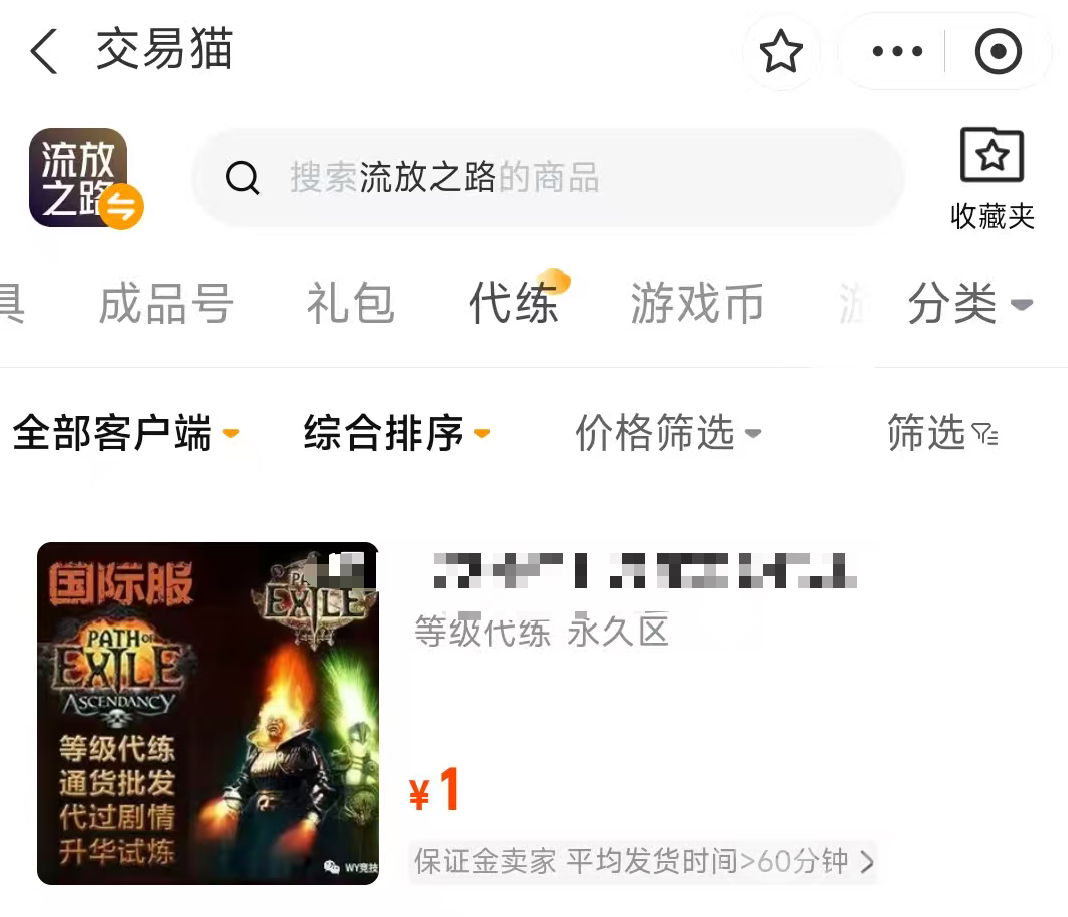The height and width of the screenshot is (917, 1068).
Task: Open the 筛选 filter panel
Action: pos(942,434)
